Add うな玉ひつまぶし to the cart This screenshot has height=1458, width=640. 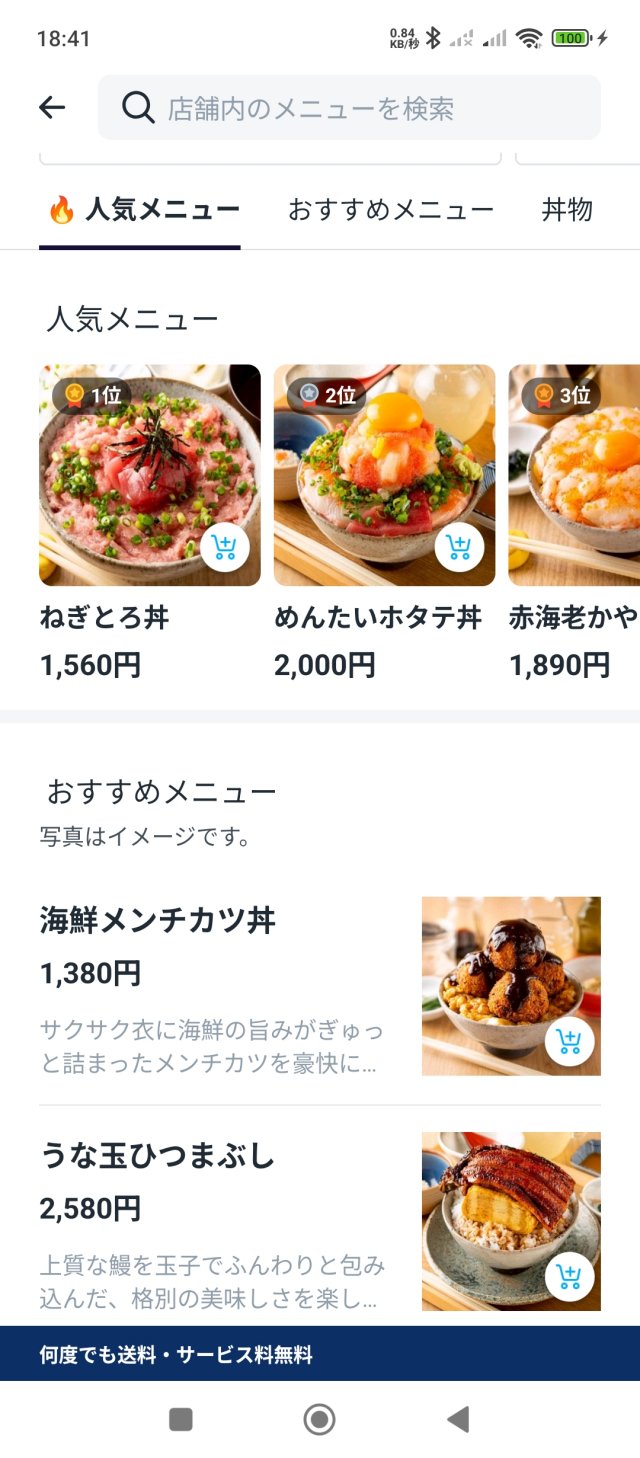[x=570, y=1277]
